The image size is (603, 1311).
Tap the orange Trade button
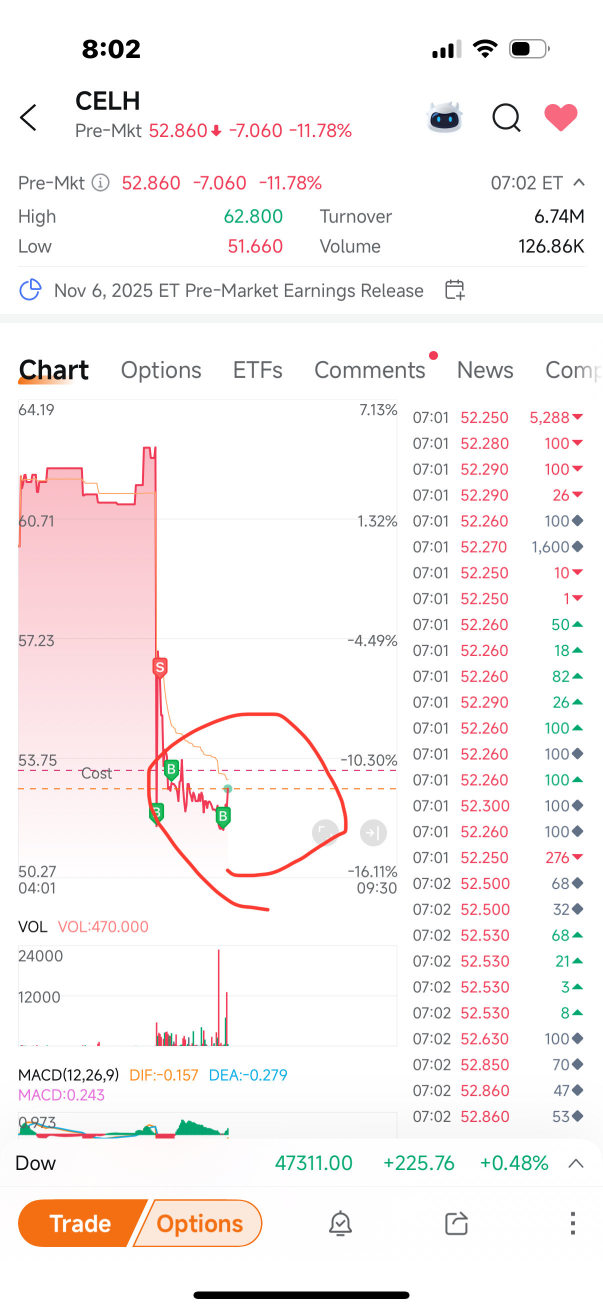click(81, 1223)
